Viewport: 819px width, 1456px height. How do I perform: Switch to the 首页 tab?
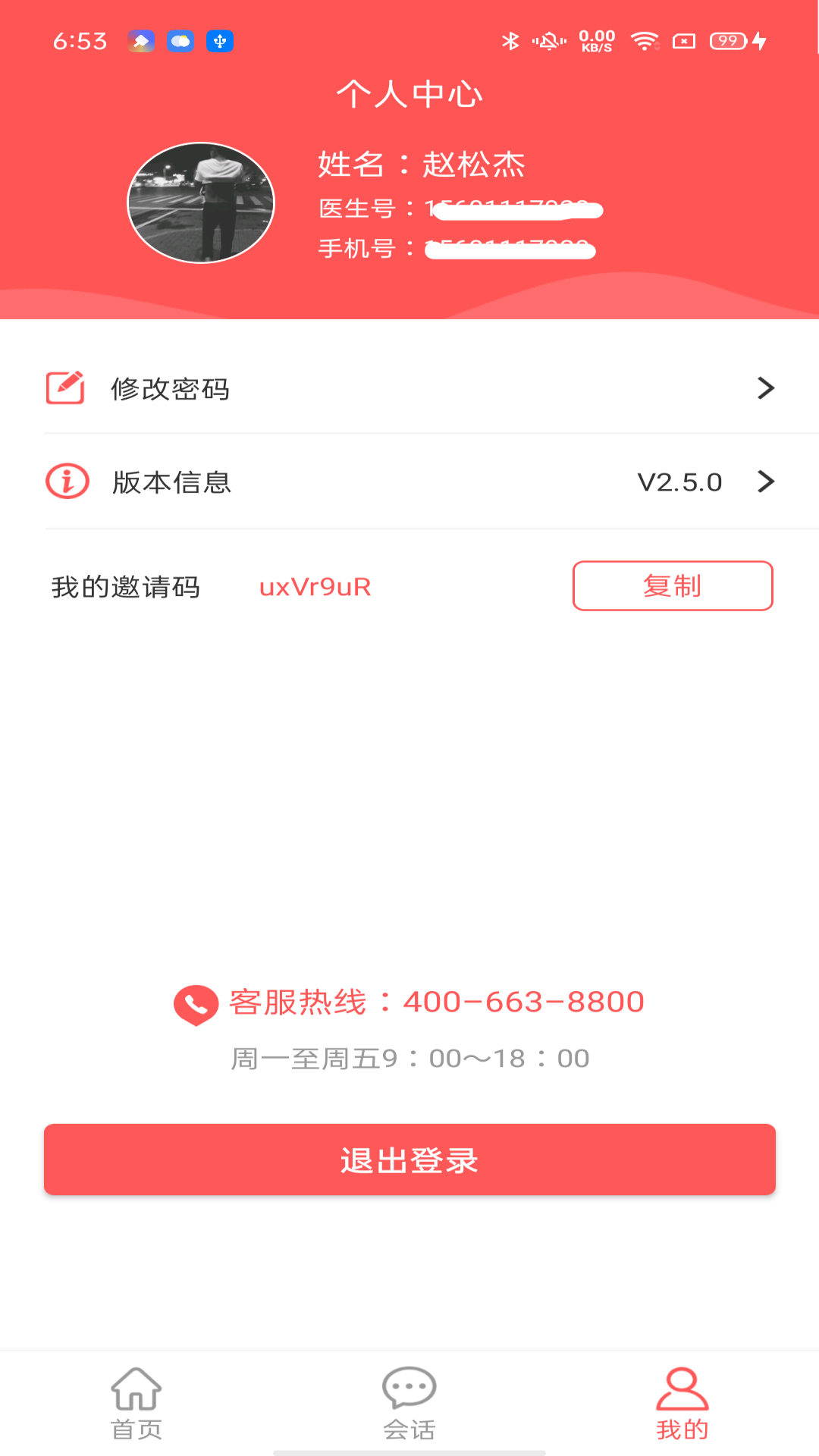(x=136, y=1403)
